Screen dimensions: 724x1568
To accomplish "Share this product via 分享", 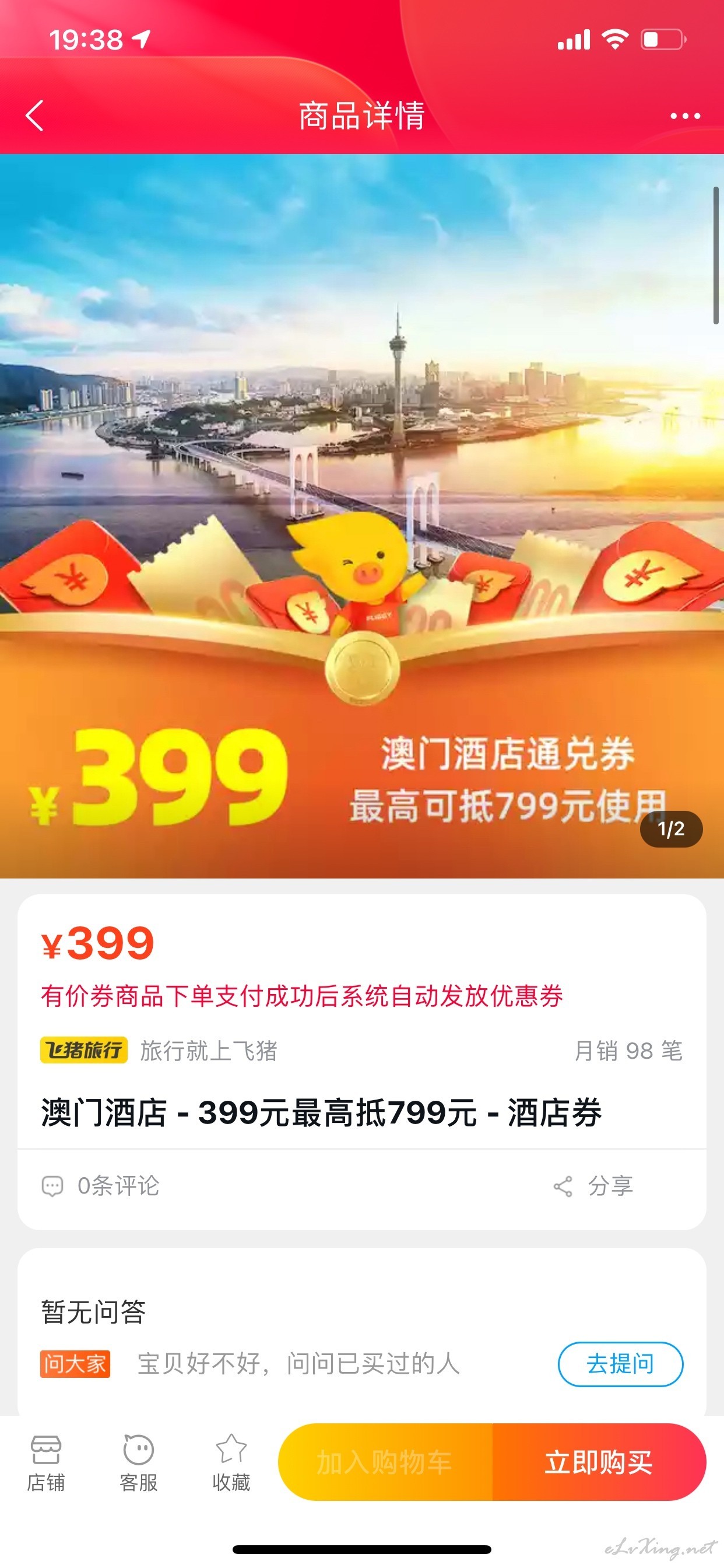I will click(x=594, y=1186).
